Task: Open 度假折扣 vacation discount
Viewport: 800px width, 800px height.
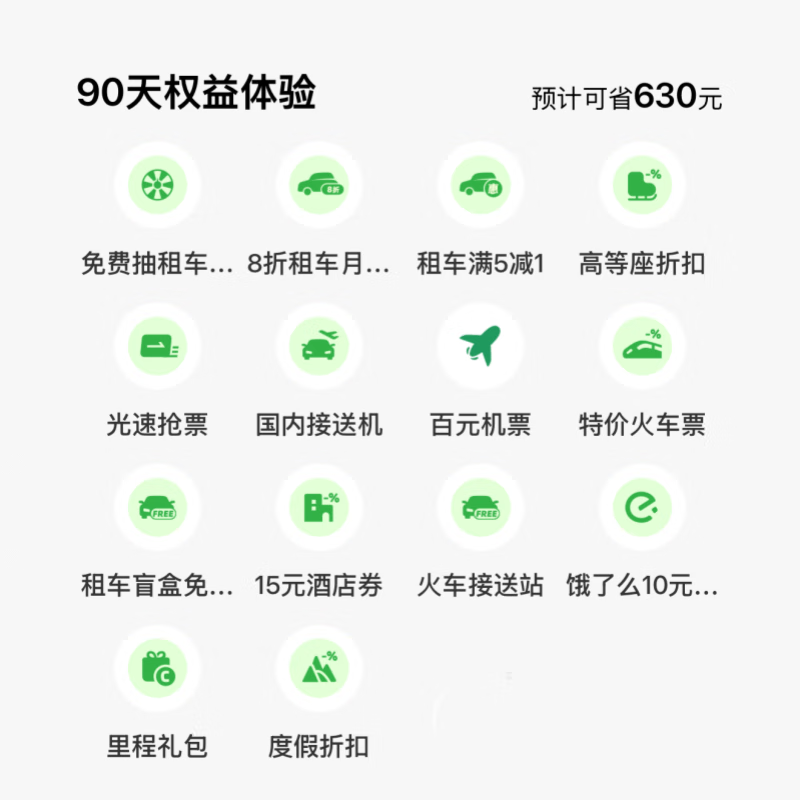Action: (x=319, y=668)
